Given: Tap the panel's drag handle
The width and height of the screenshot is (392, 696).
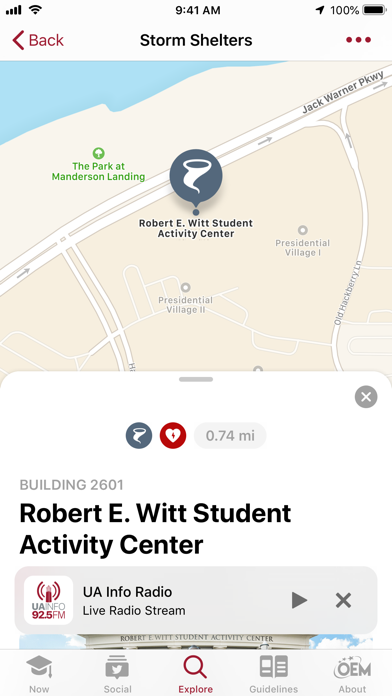Looking at the screenshot, I should click(x=196, y=380).
